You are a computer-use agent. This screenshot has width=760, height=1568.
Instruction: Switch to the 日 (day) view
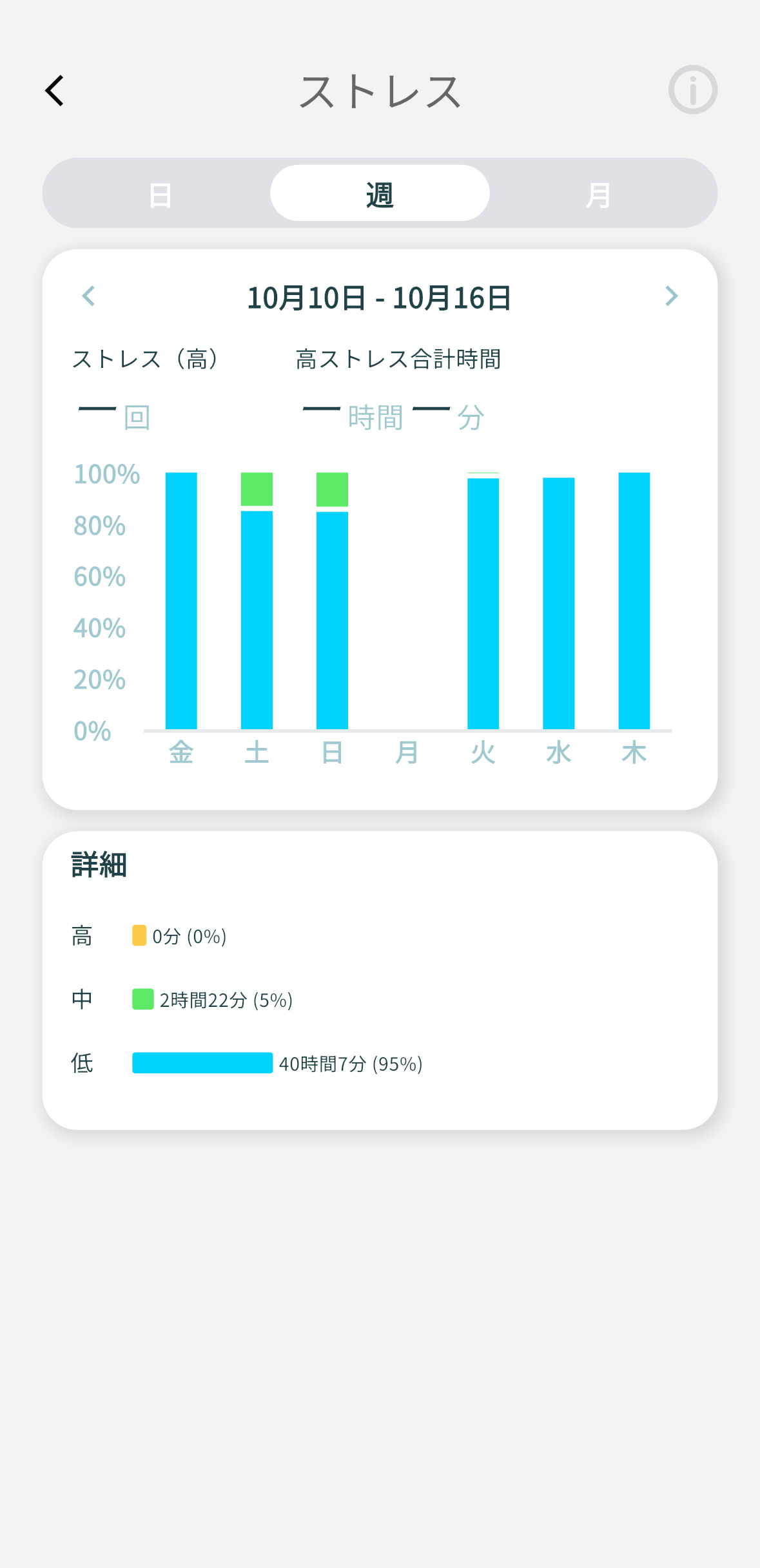[x=160, y=194]
